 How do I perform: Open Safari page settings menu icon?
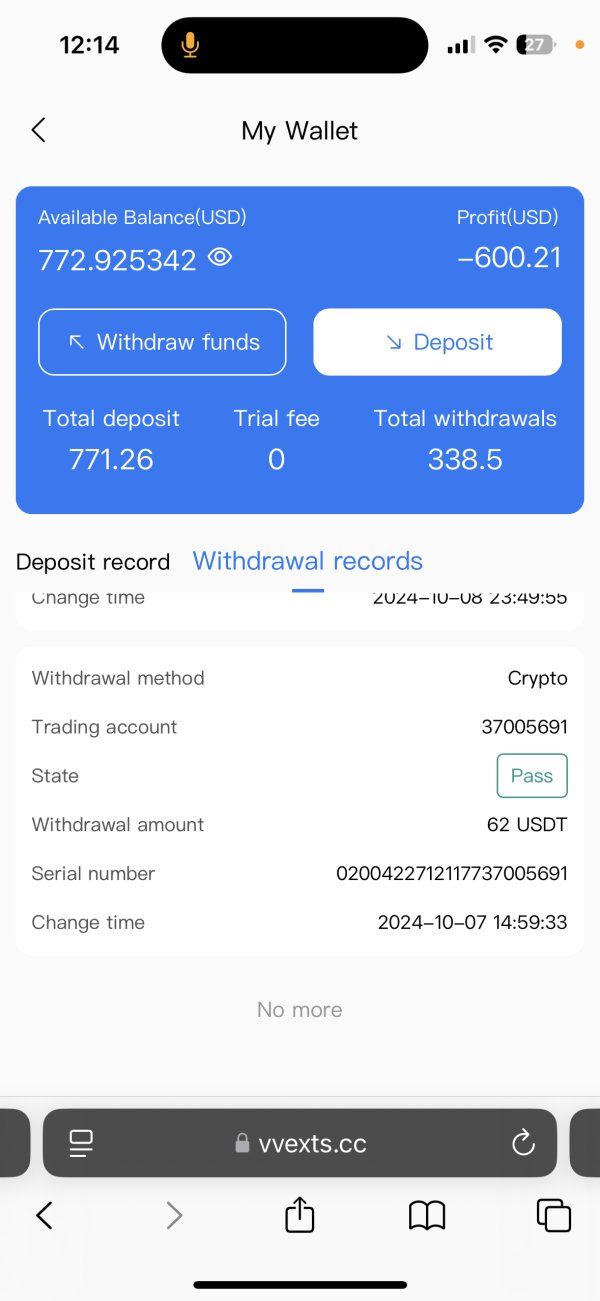[81, 1143]
